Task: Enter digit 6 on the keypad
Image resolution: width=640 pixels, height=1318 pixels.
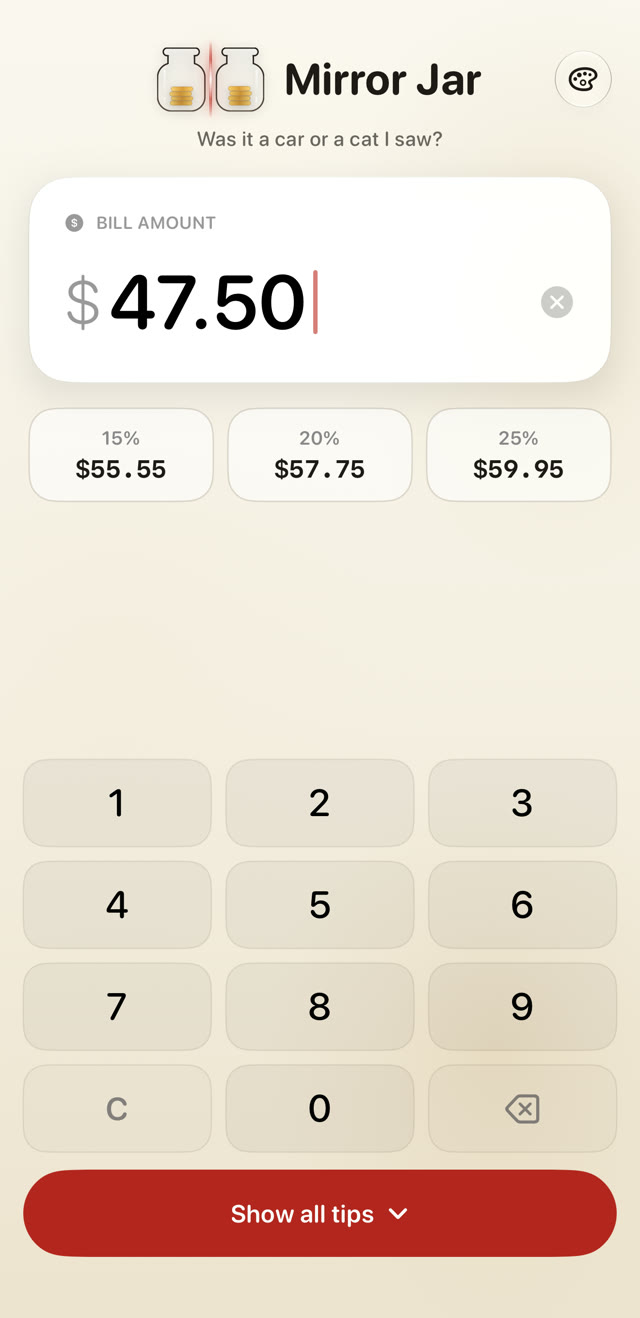Action: point(522,905)
